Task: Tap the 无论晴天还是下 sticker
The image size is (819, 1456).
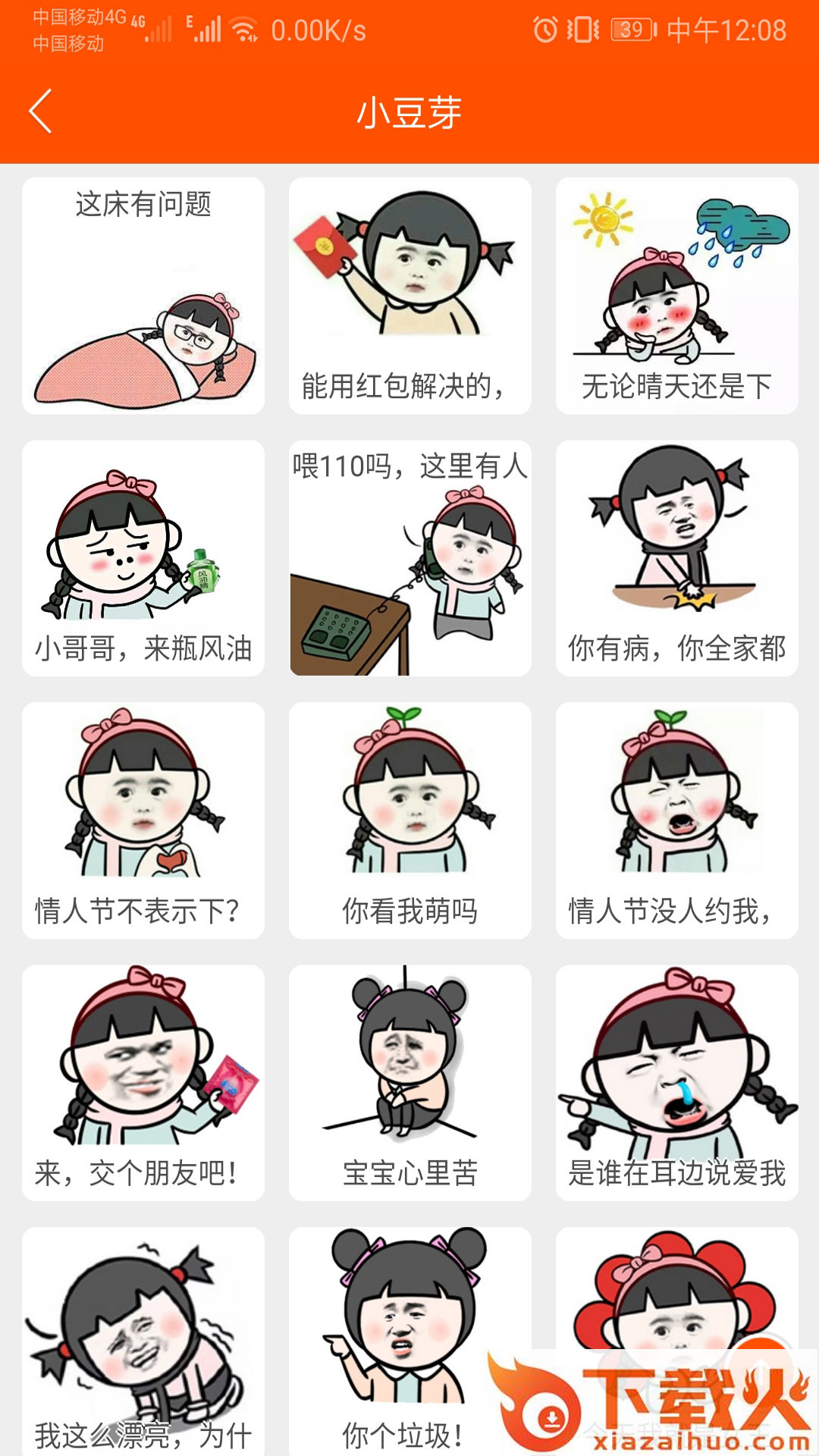Action: tap(677, 296)
